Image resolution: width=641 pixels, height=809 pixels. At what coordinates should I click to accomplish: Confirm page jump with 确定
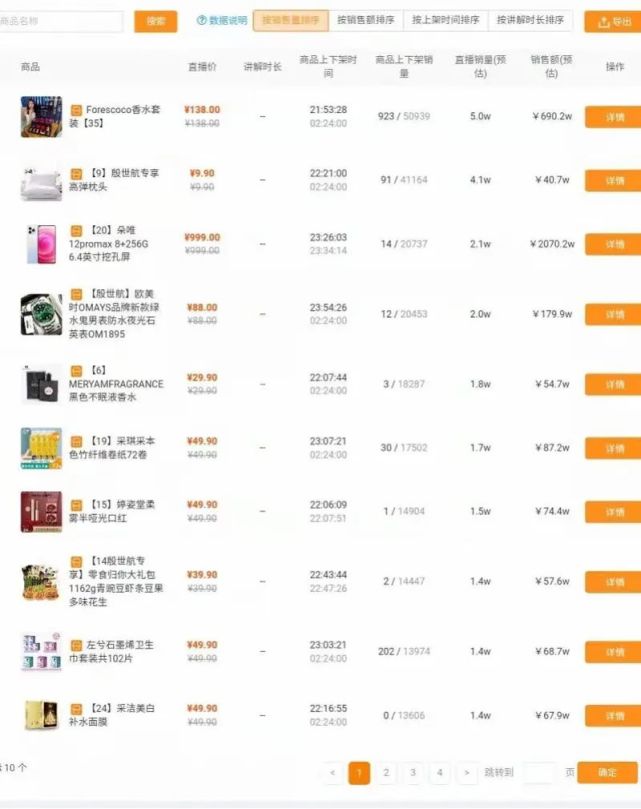tap(607, 773)
